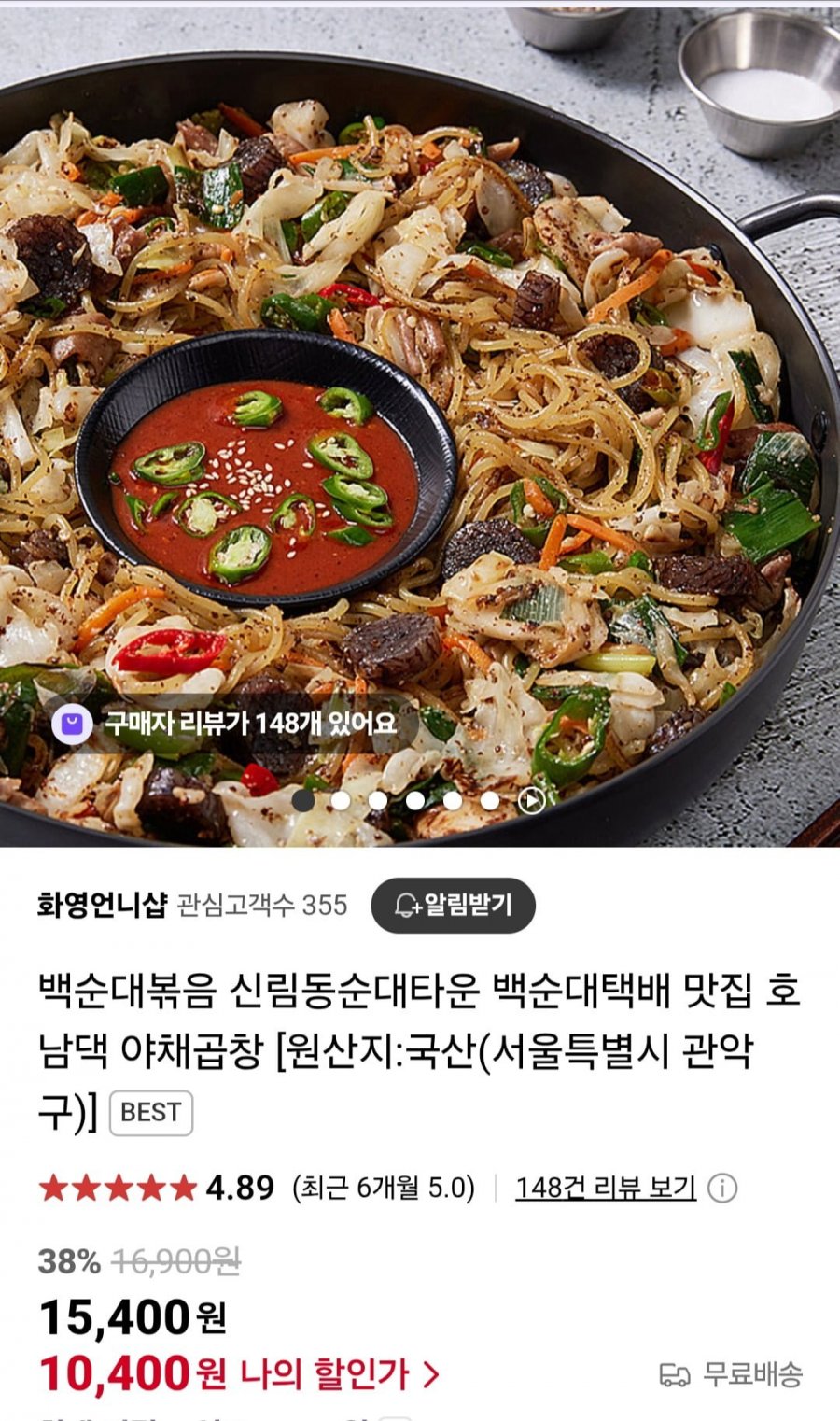Jump to the product video indicator
840x1421 pixels.
[531, 800]
